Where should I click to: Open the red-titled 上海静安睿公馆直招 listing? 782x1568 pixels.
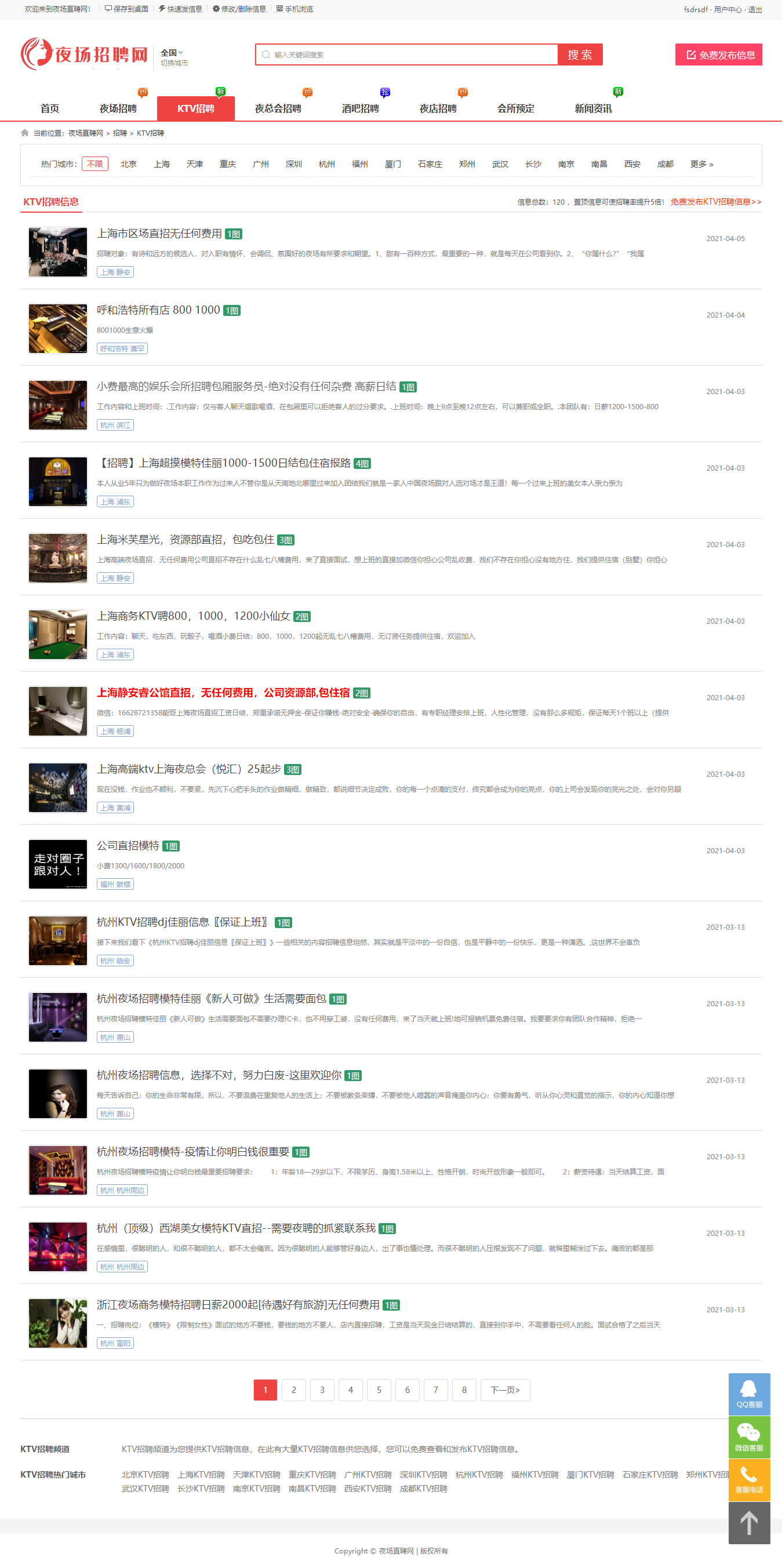(x=223, y=693)
